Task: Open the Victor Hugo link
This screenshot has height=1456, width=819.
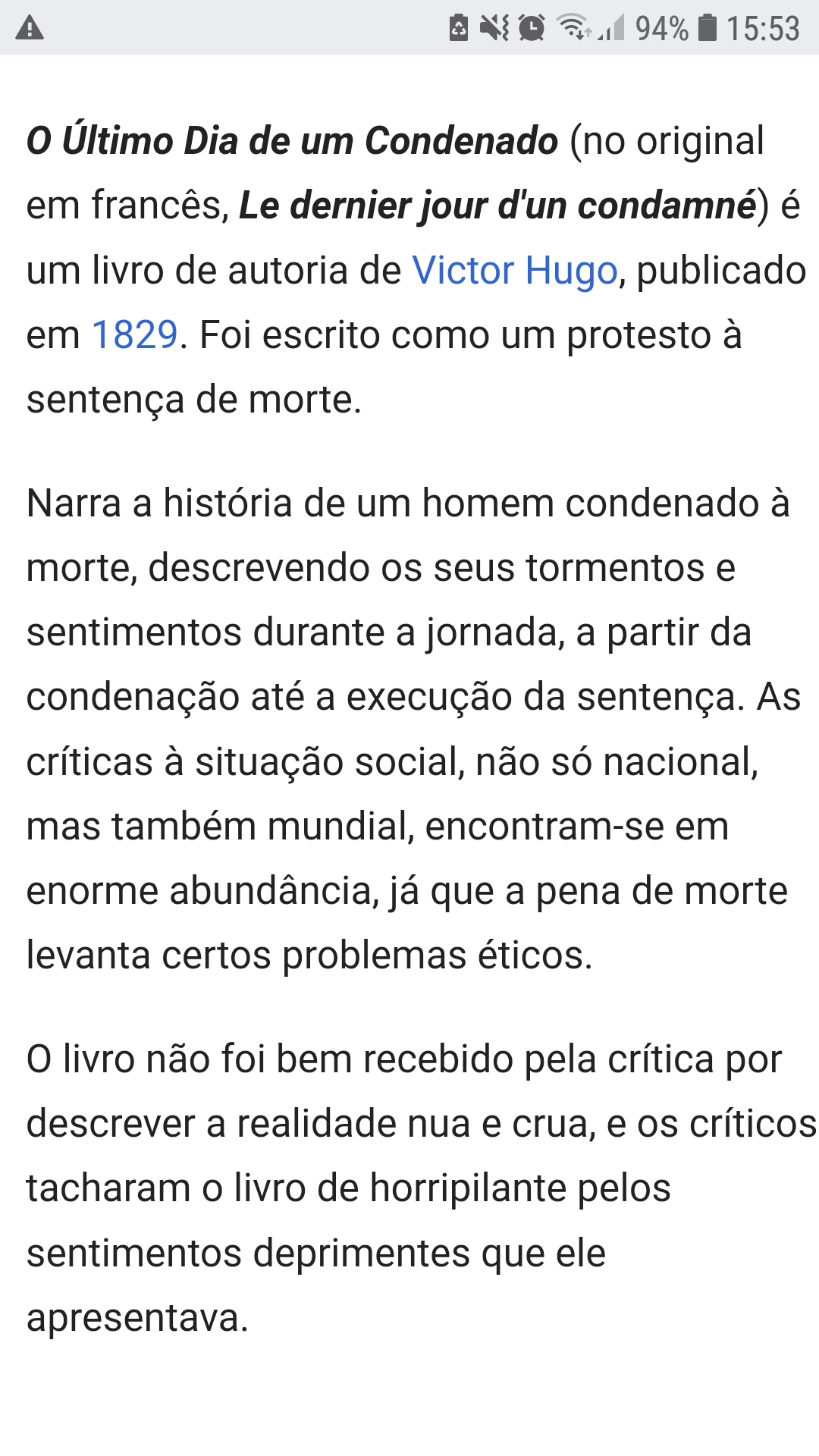Action: [515, 271]
